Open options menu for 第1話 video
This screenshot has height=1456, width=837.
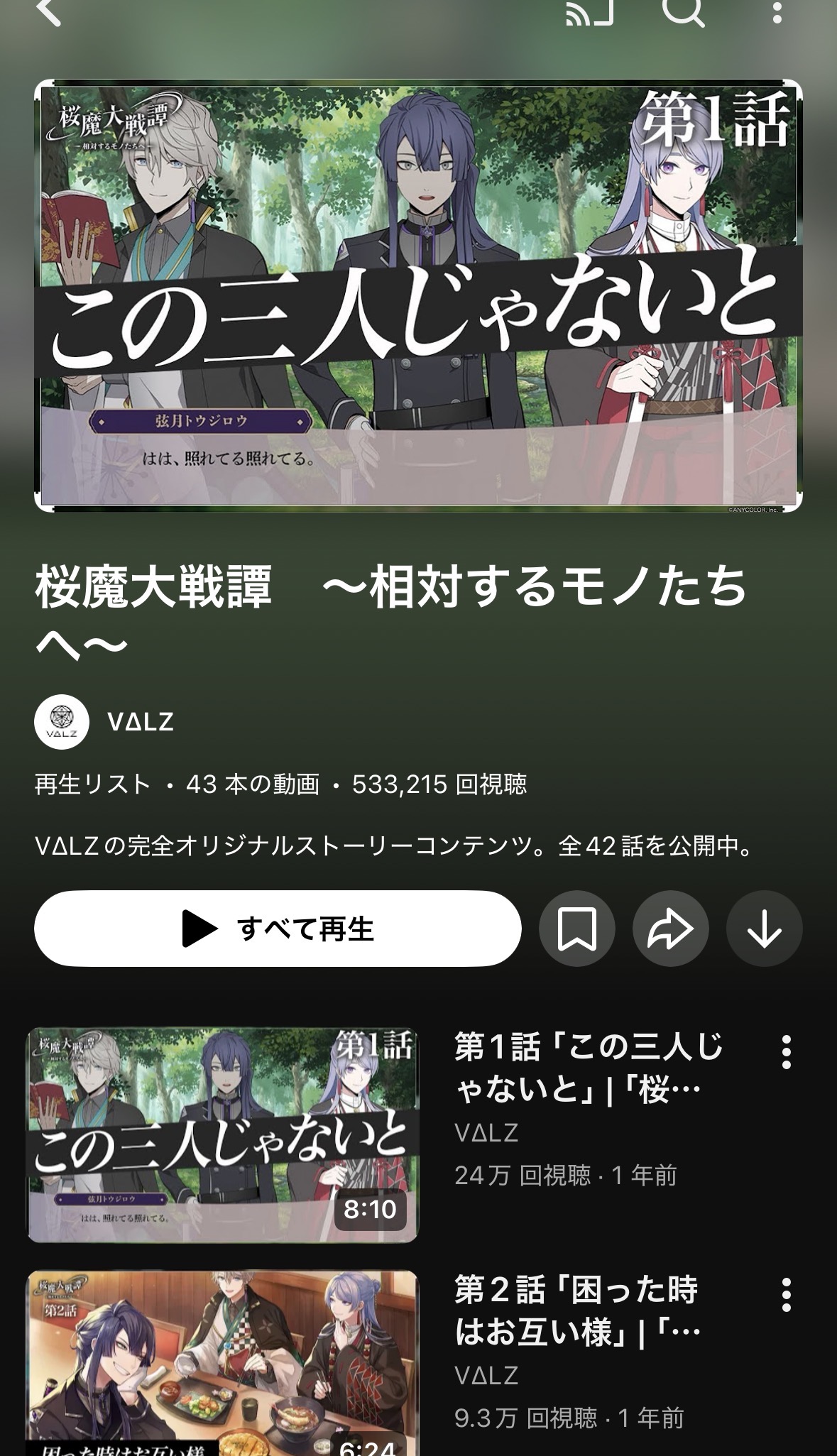[786, 1052]
